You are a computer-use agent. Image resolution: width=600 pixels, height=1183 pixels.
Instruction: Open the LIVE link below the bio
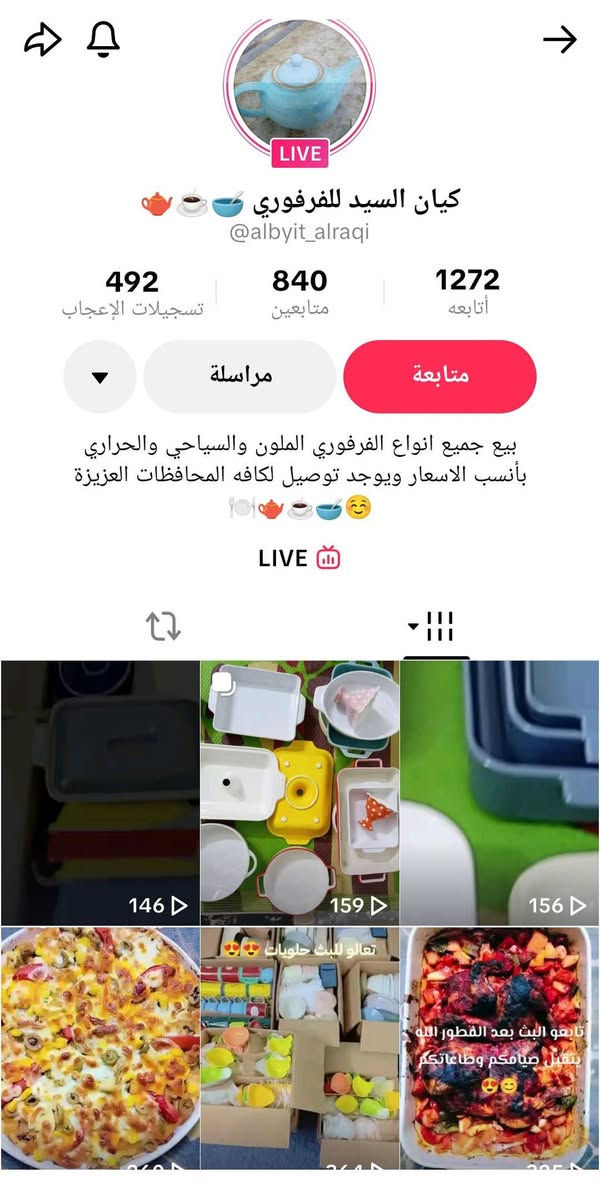point(300,558)
